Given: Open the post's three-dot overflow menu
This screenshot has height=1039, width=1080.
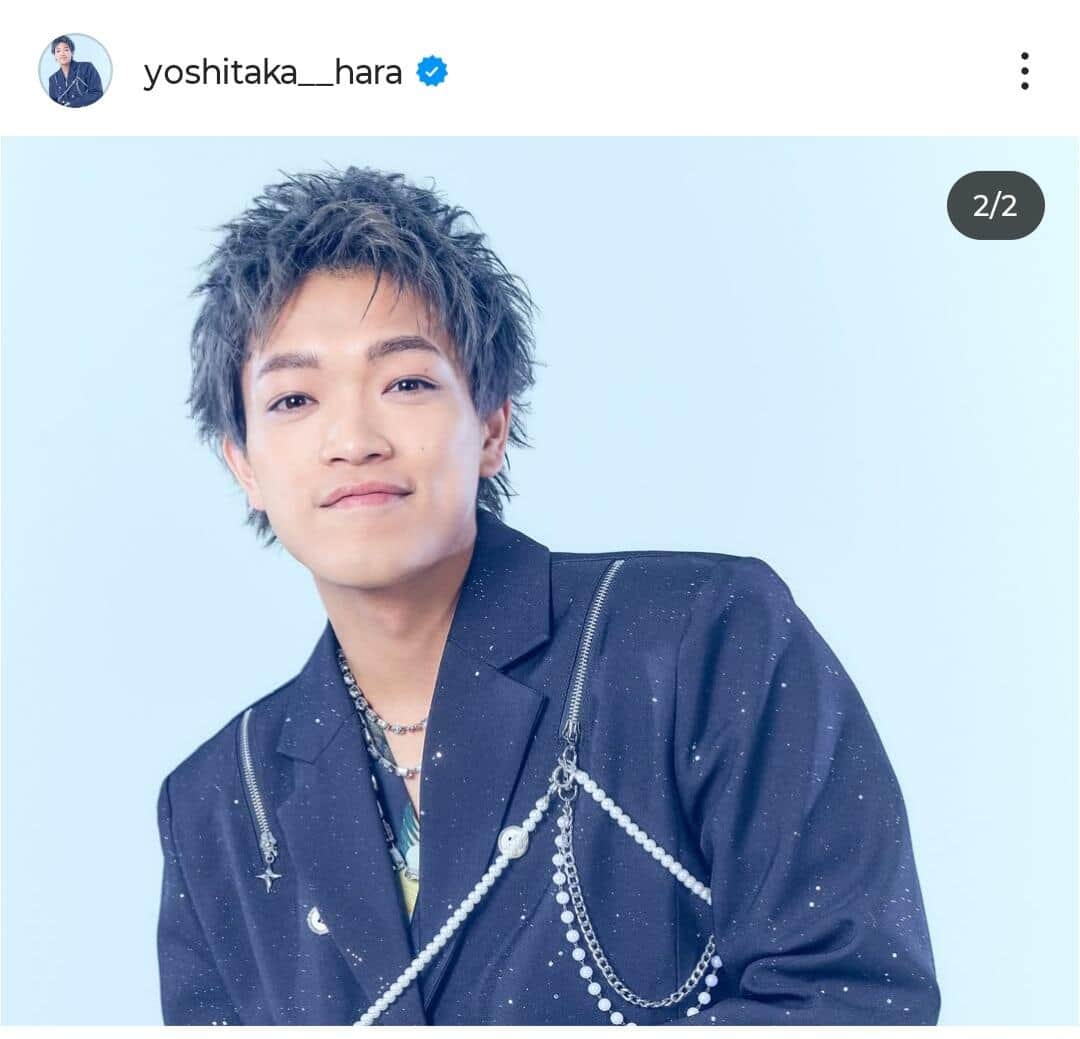Looking at the screenshot, I should (1024, 71).
